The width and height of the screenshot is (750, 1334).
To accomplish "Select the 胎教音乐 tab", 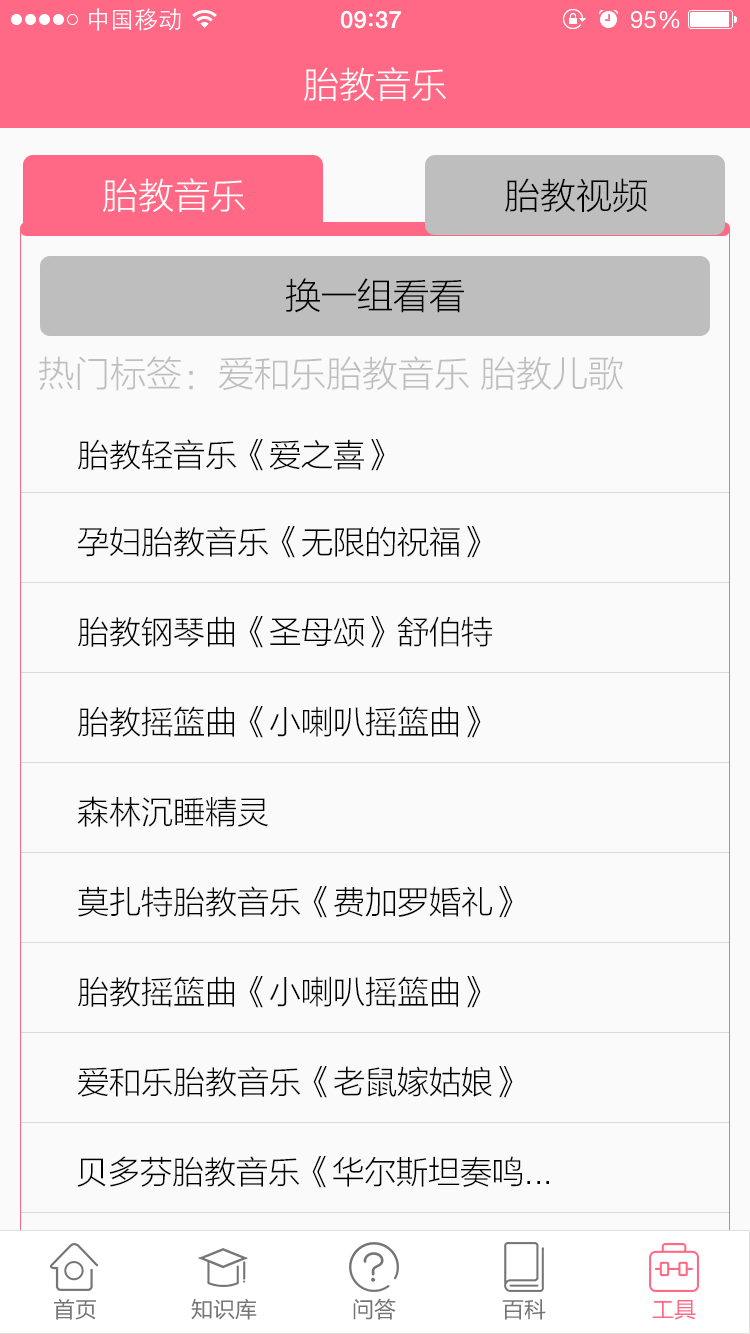I will [x=173, y=195].
